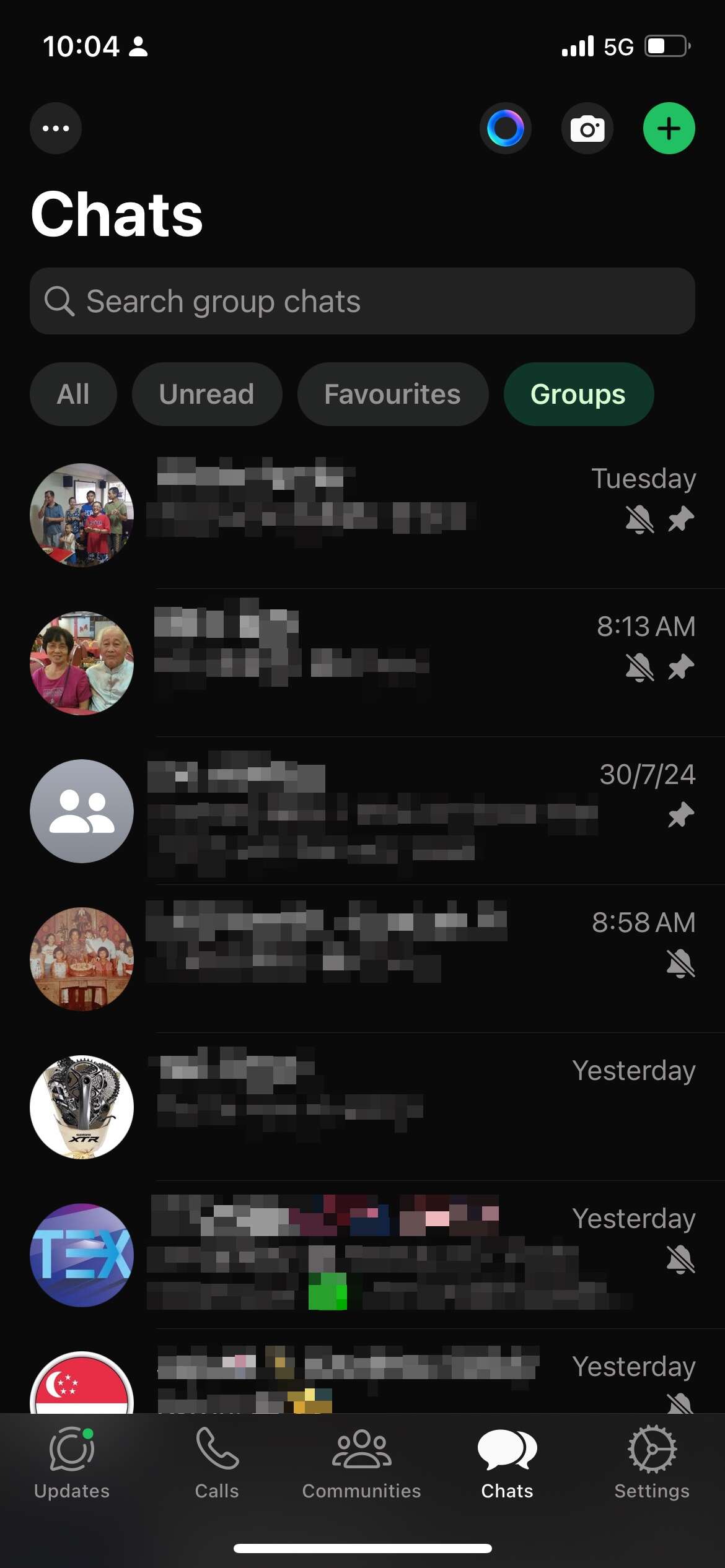Select the Groups filter chip
This screenshot has width=725, height=1568.
pyautogui.click(x=578, y=394)
